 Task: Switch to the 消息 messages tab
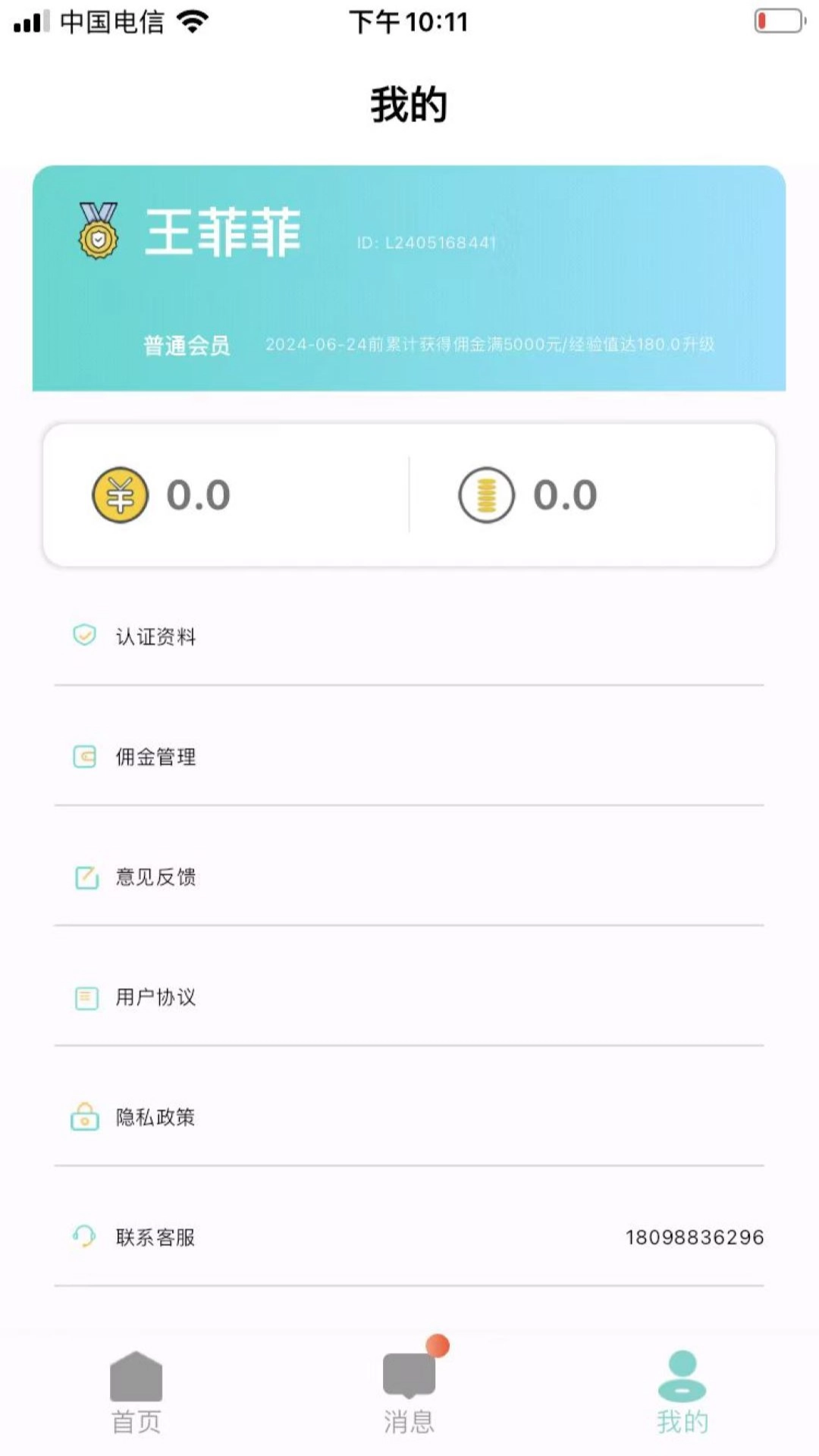click(409, 1395)
